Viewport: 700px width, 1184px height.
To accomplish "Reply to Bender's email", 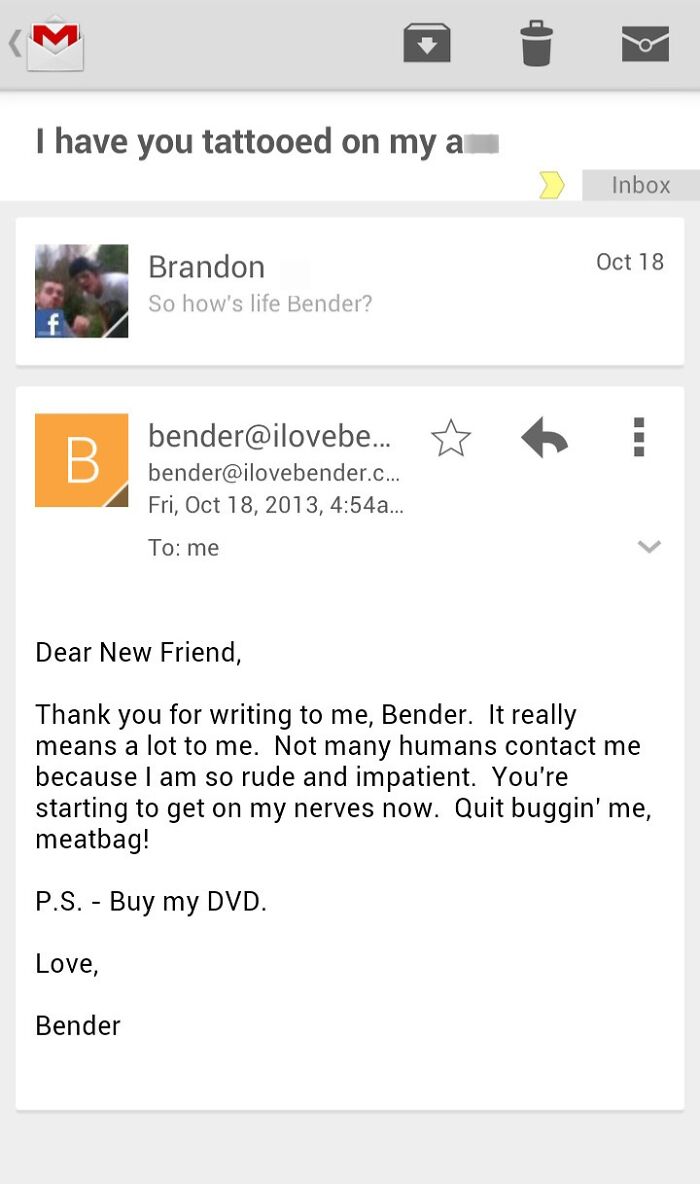I will (544, 438).
